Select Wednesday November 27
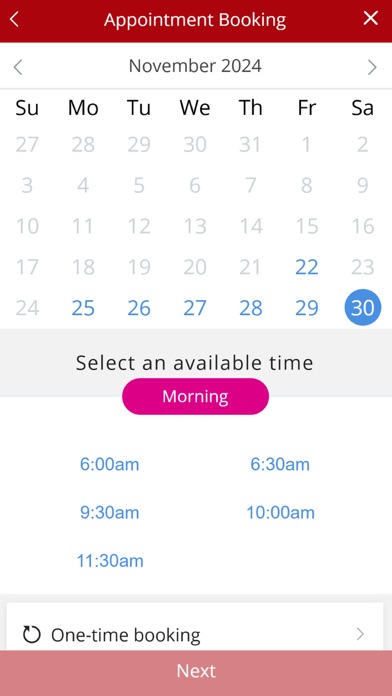392x696 pixels. coord(195,308)
